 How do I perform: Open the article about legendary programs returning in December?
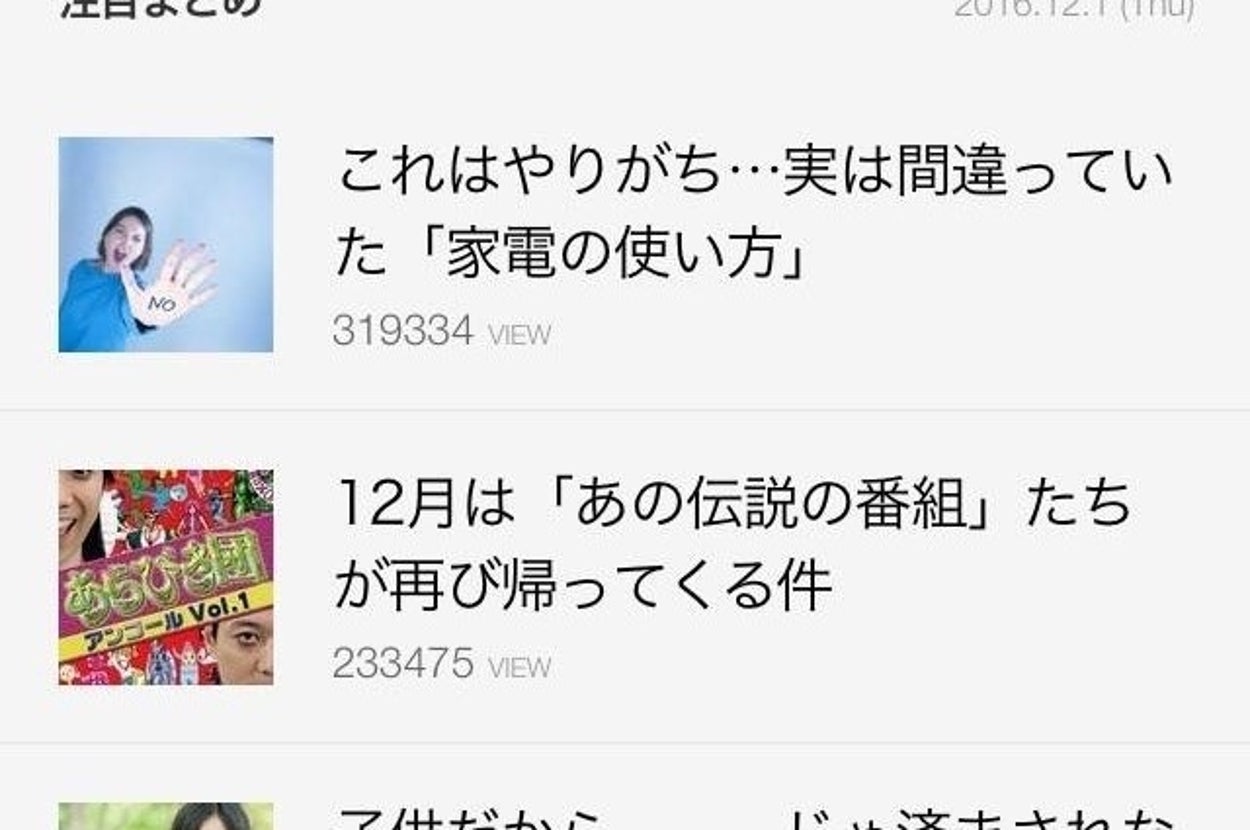732,545
